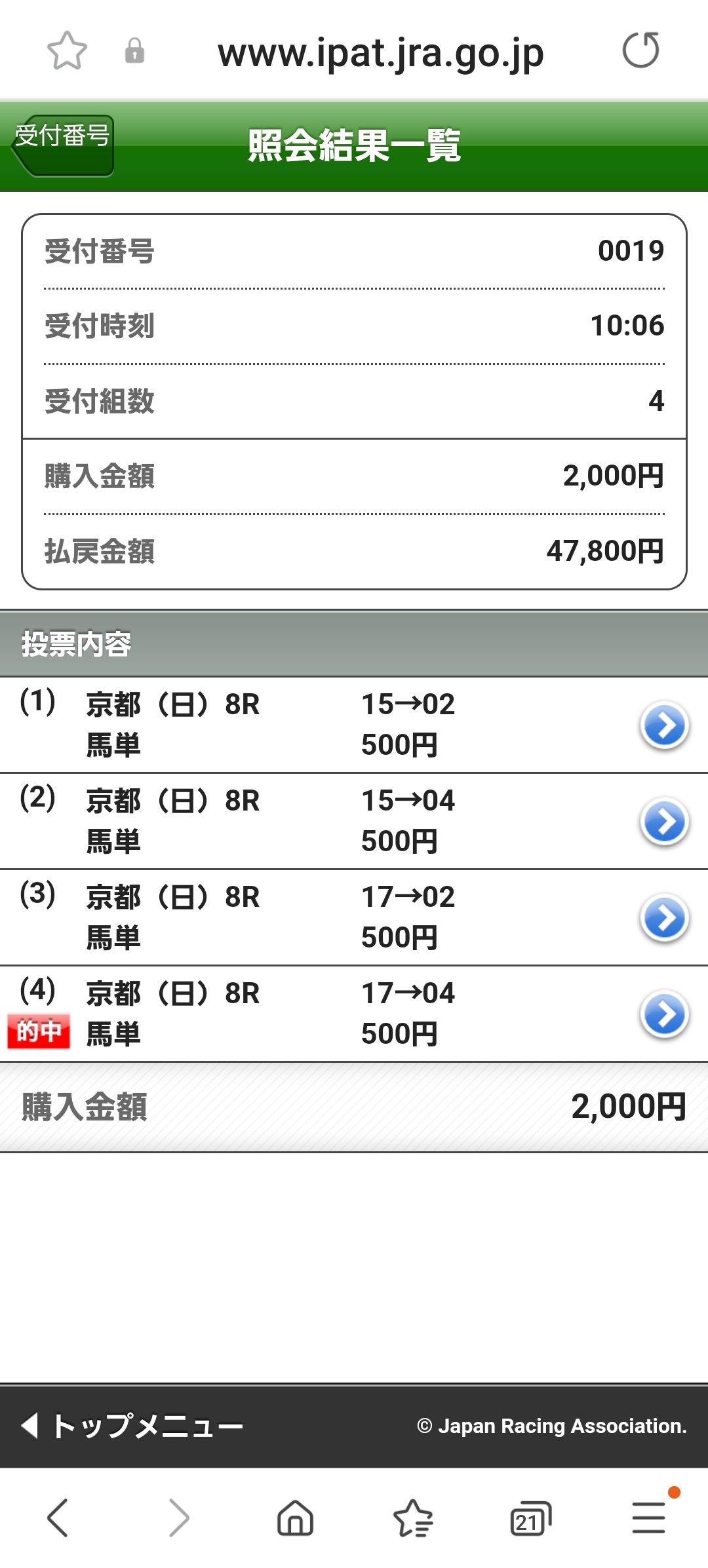Show the 21 open tabs

[x=530, y=1518]
